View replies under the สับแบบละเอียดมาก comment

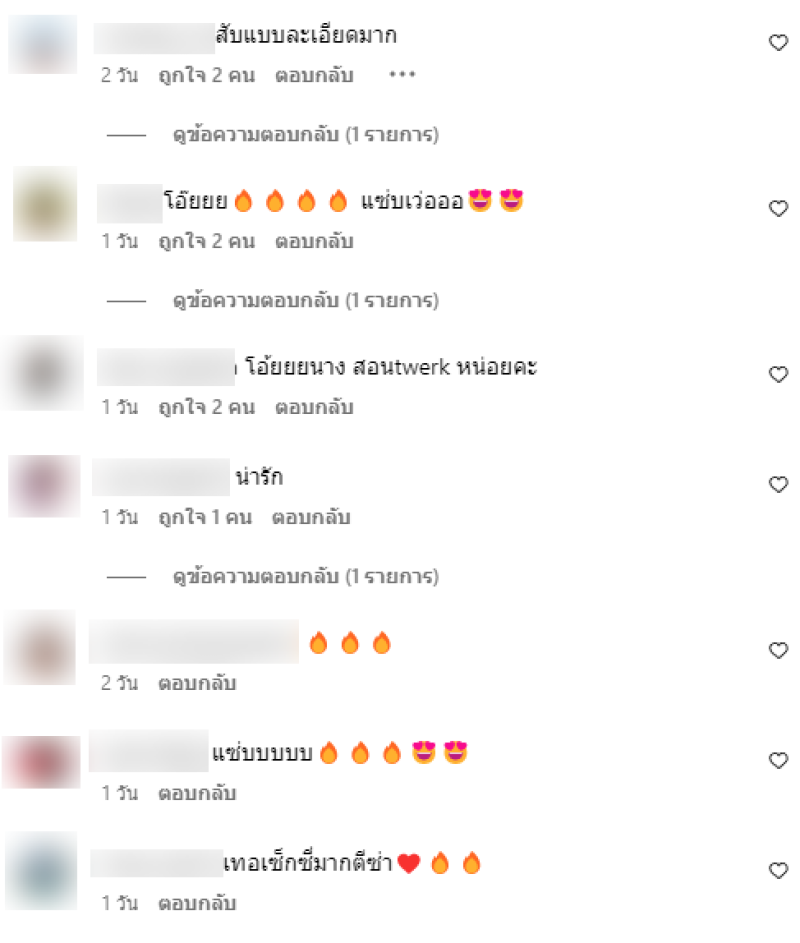(x=306, y=134)
